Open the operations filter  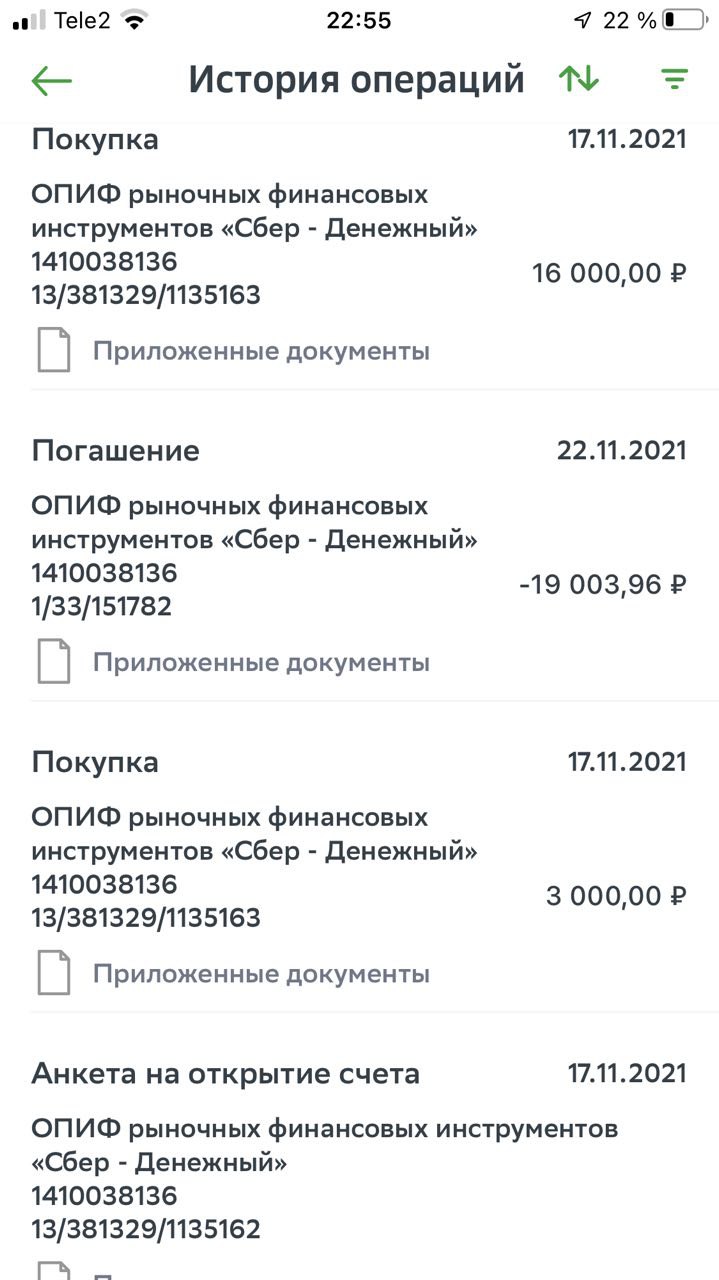tap(676, 80)
